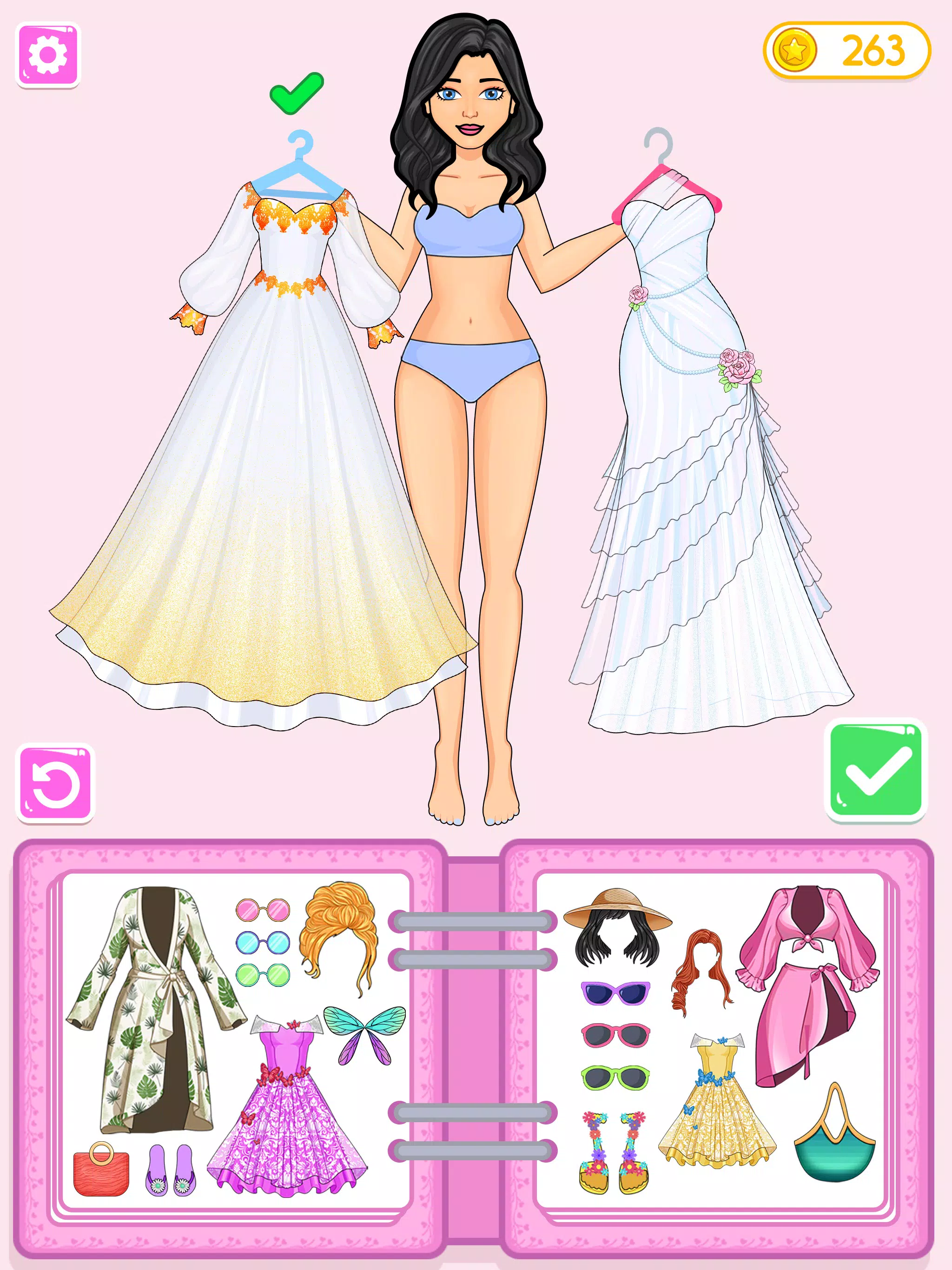The height and width of the screenshot is (1270, 952).
Task: Open the settings gear
Action: [48, 55]
